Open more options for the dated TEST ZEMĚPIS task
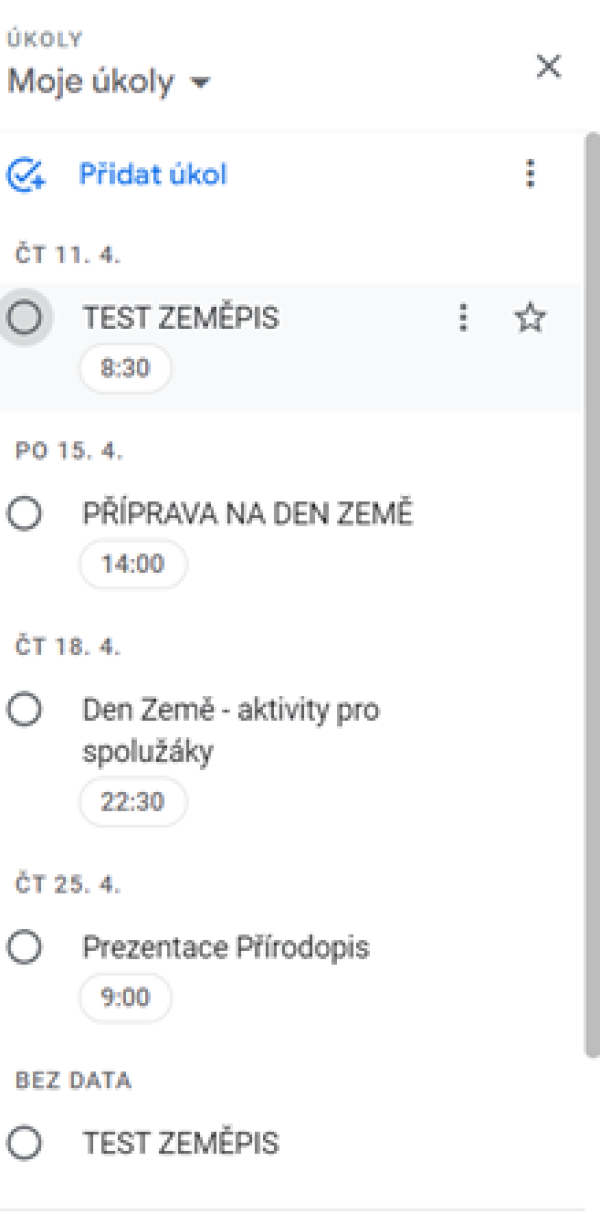The image size is (600, 1214). click(x=462, y=319)
